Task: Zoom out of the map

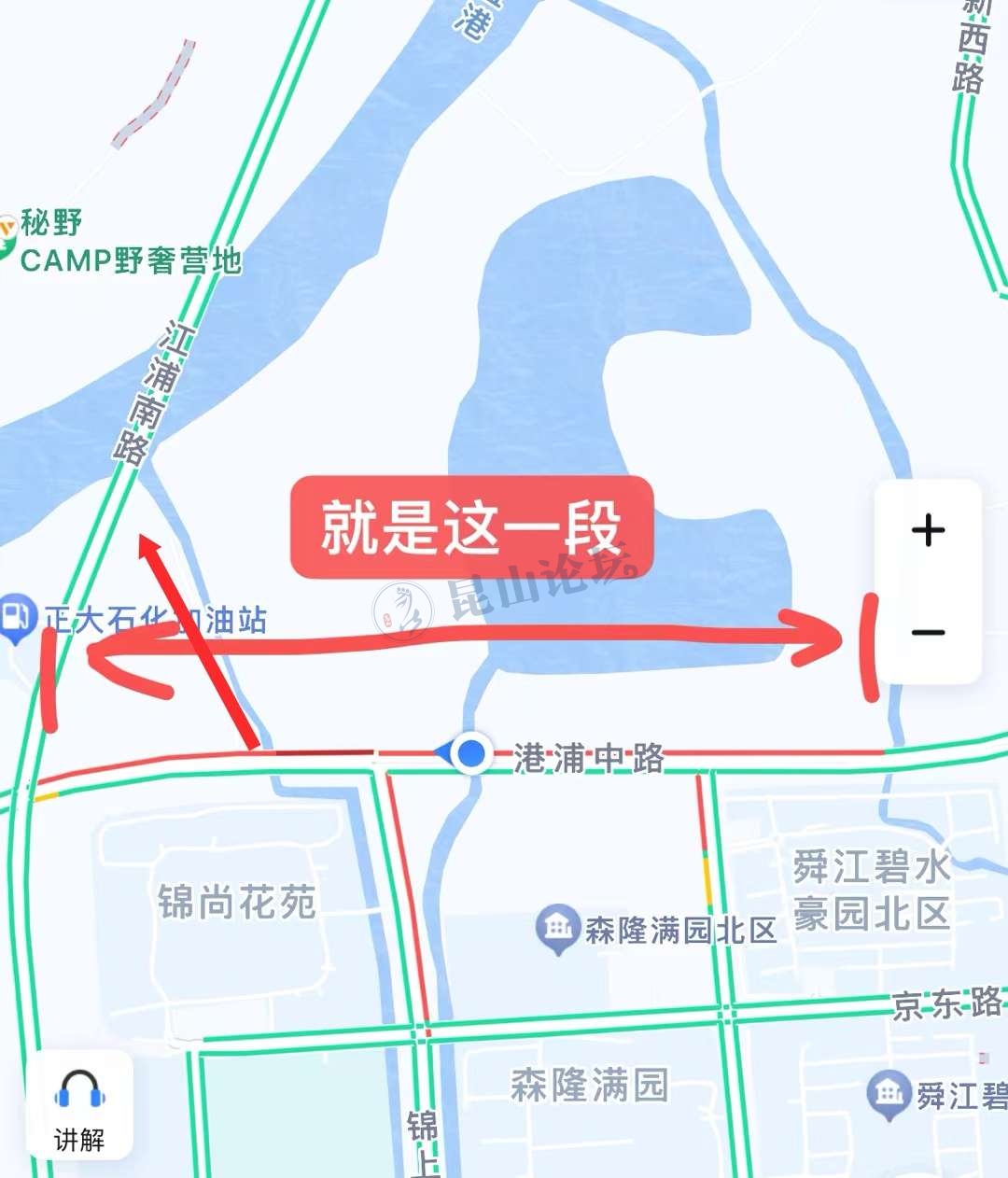Action: (928, 633)
